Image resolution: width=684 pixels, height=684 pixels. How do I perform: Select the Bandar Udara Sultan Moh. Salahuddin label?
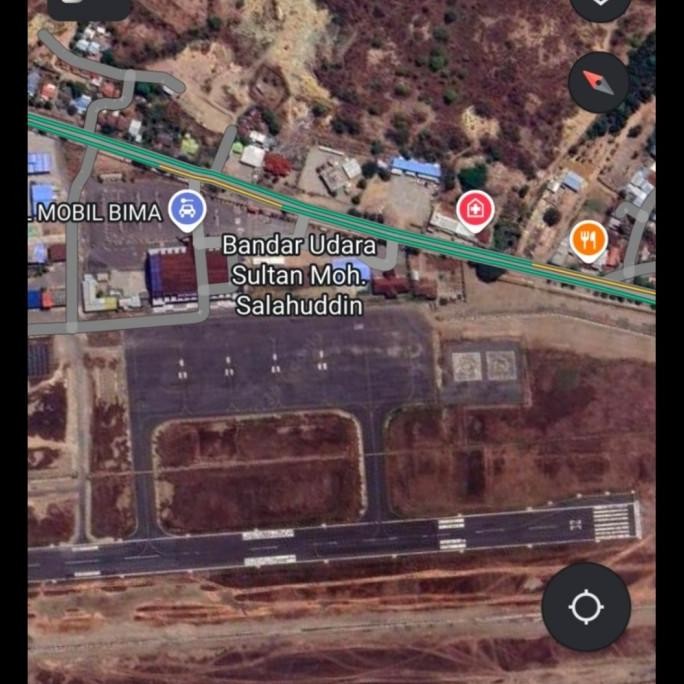click(x=299, y=274)
